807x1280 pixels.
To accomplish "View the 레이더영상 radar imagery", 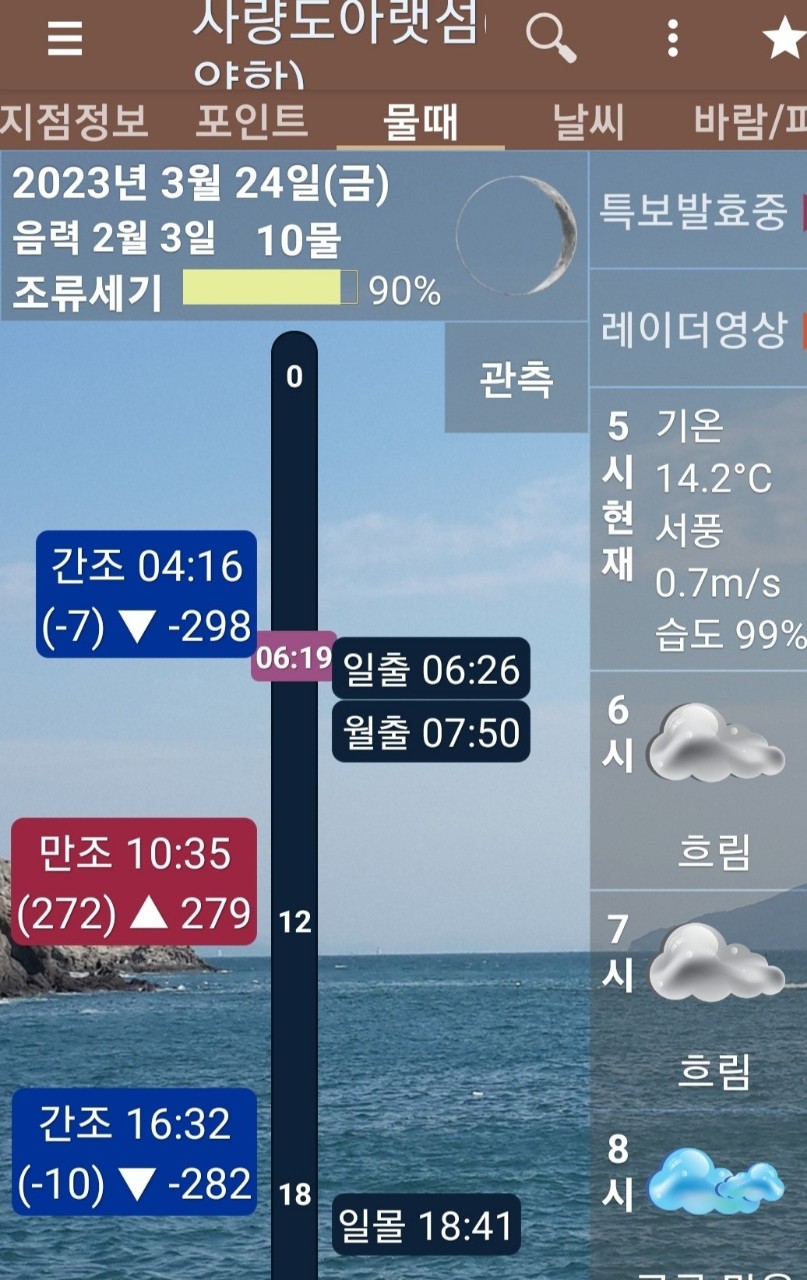I will coord(698,329).
